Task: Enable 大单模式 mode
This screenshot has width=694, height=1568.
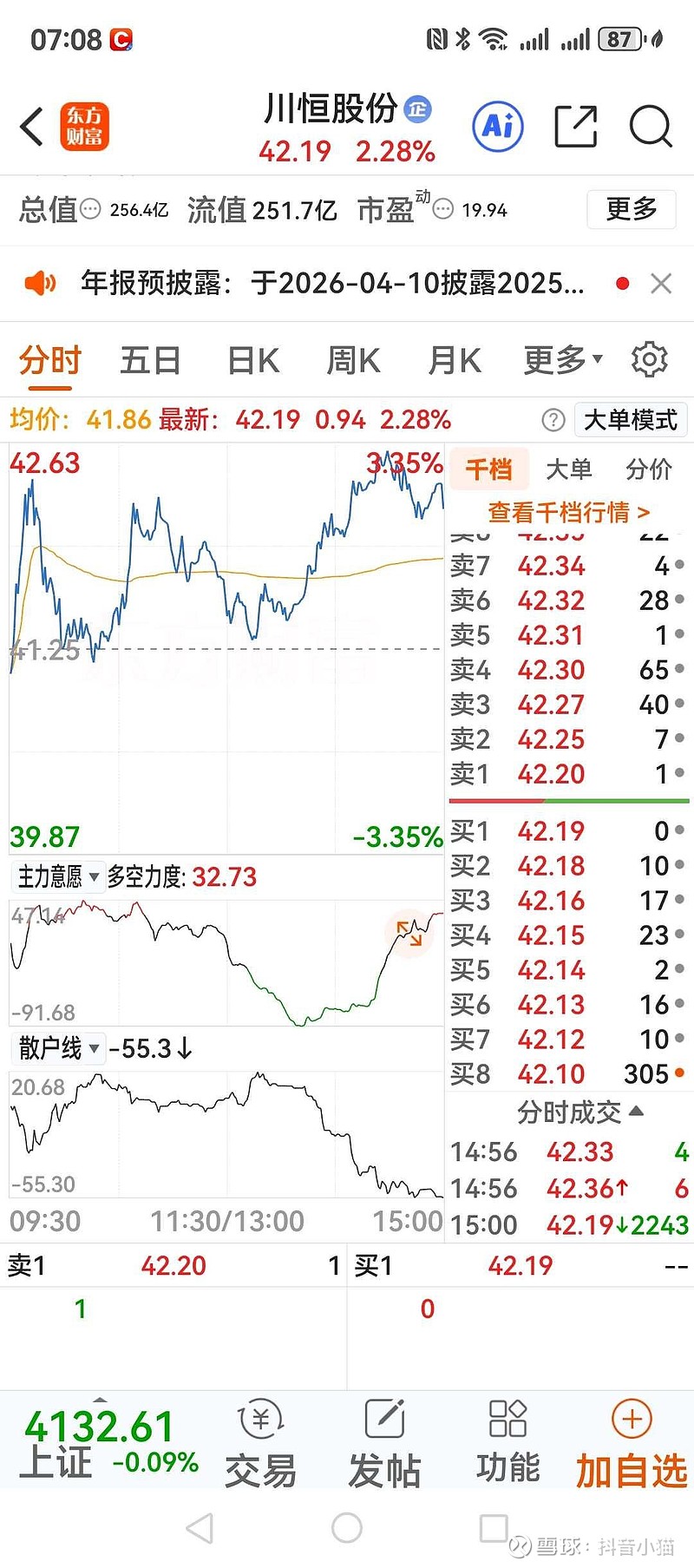Action: (631, 420)
